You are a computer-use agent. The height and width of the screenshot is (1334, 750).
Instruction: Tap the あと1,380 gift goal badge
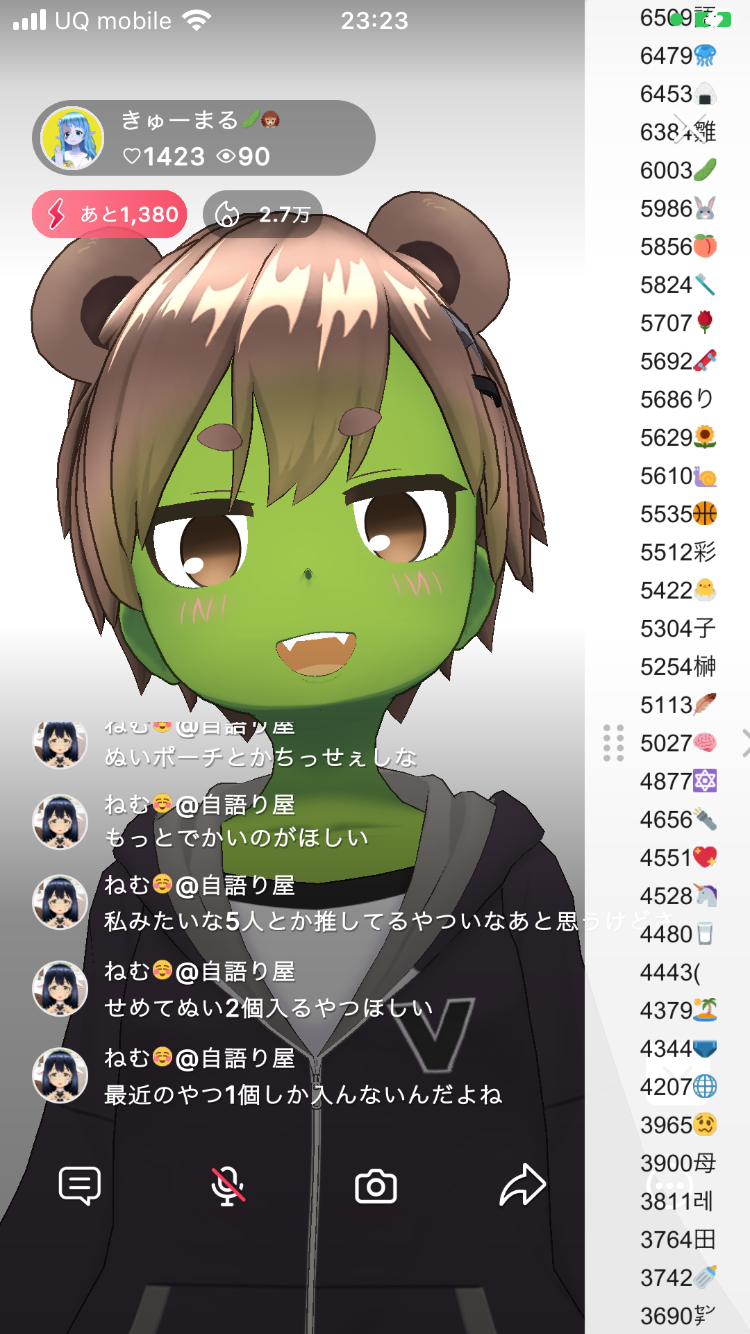click(109, 214)
